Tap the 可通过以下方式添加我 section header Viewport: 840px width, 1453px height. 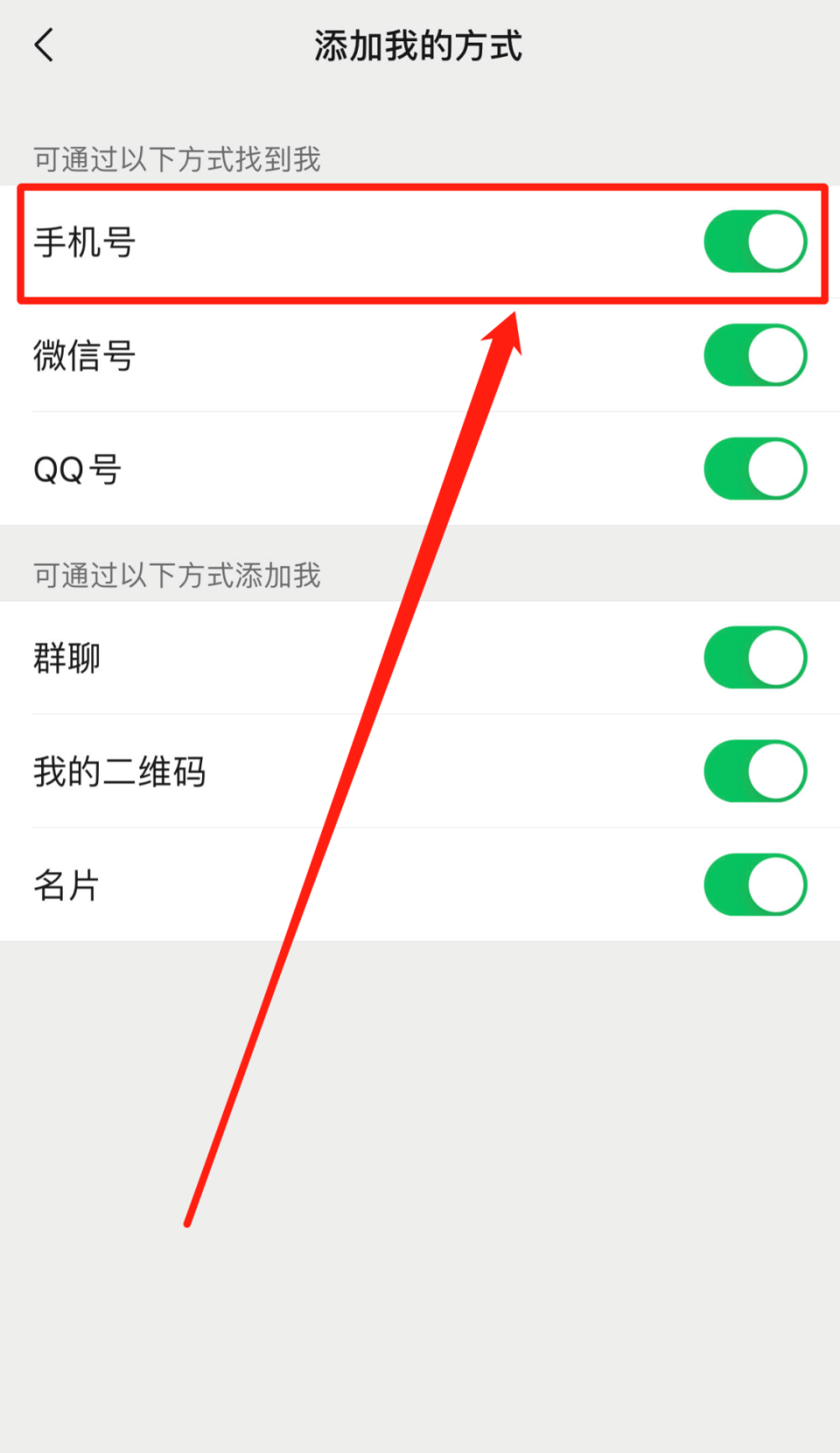point(175,576)
